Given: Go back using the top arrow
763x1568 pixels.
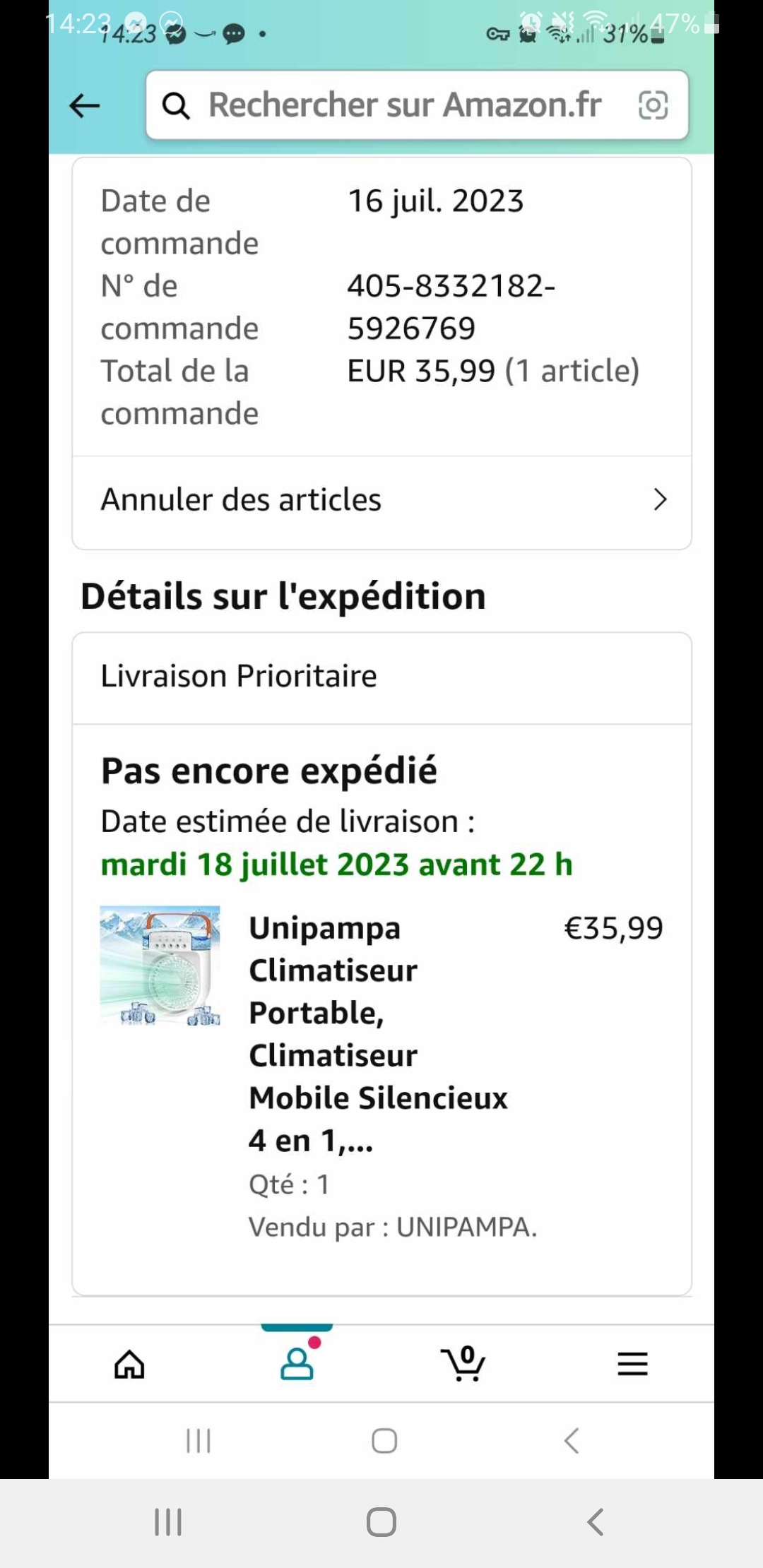Looking at the screenshot, I should tap(85, 106).
